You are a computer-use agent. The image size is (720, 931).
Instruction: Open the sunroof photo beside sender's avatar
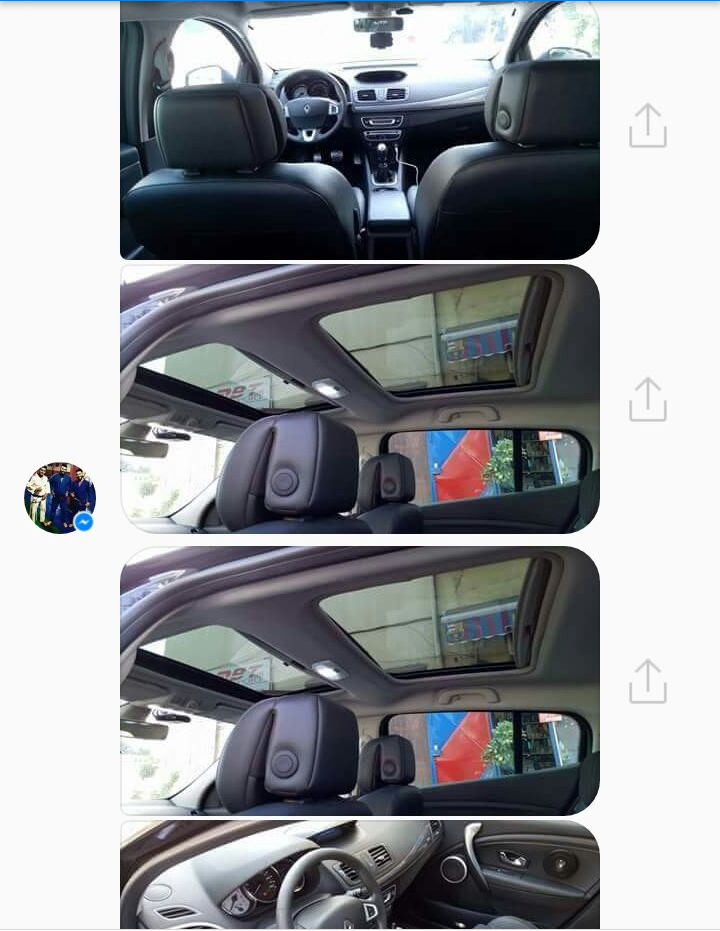click(360, 399)
